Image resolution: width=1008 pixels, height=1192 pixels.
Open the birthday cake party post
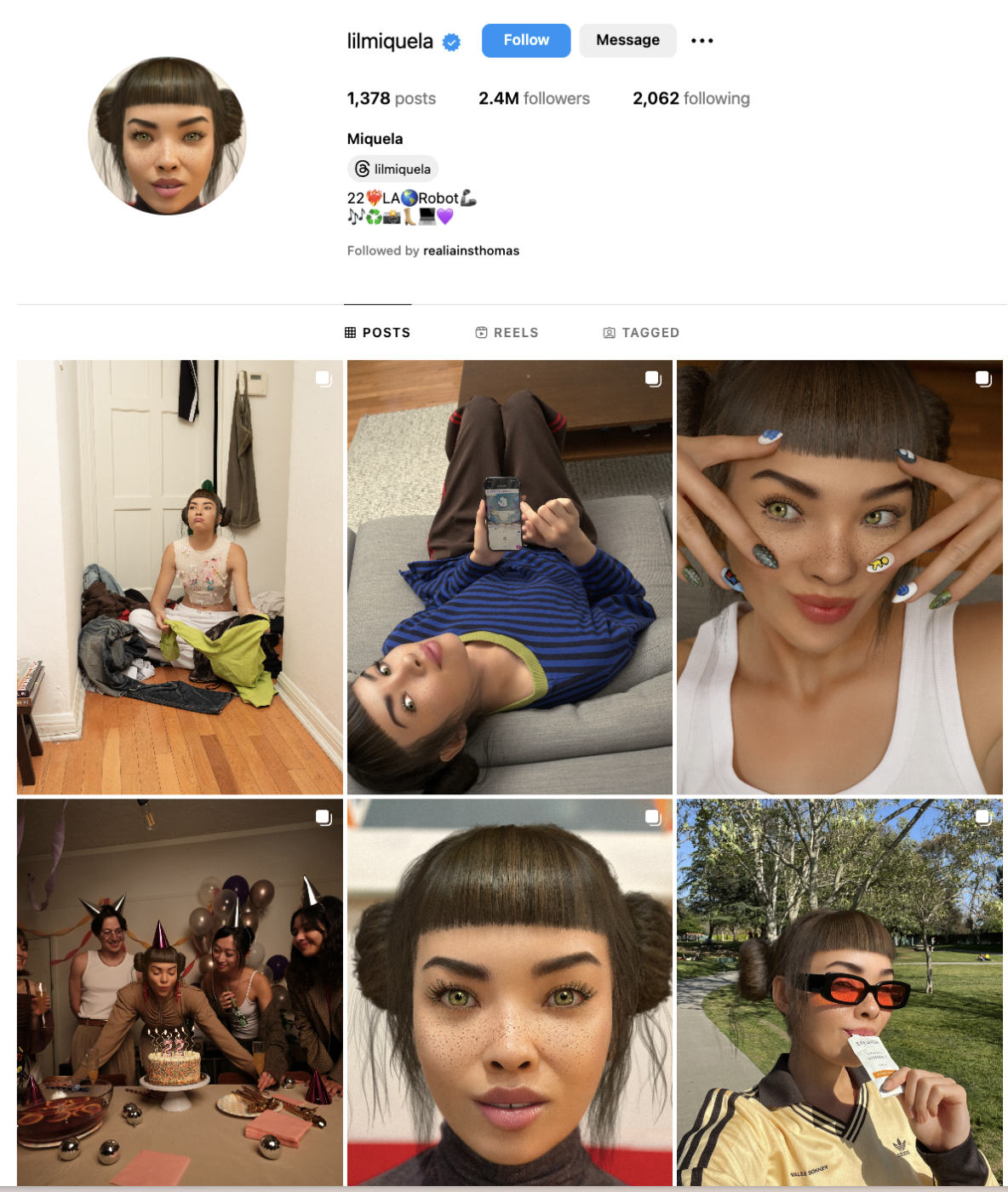click(x=180, y=992)
